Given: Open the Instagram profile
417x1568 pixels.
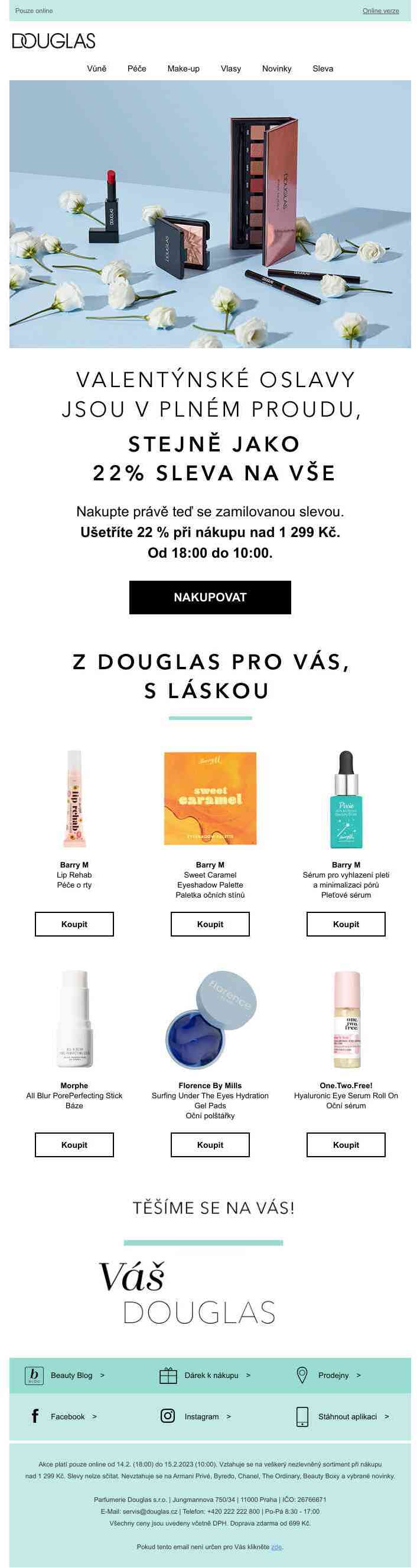Looking at the screenshot, I should point(201,1416).
